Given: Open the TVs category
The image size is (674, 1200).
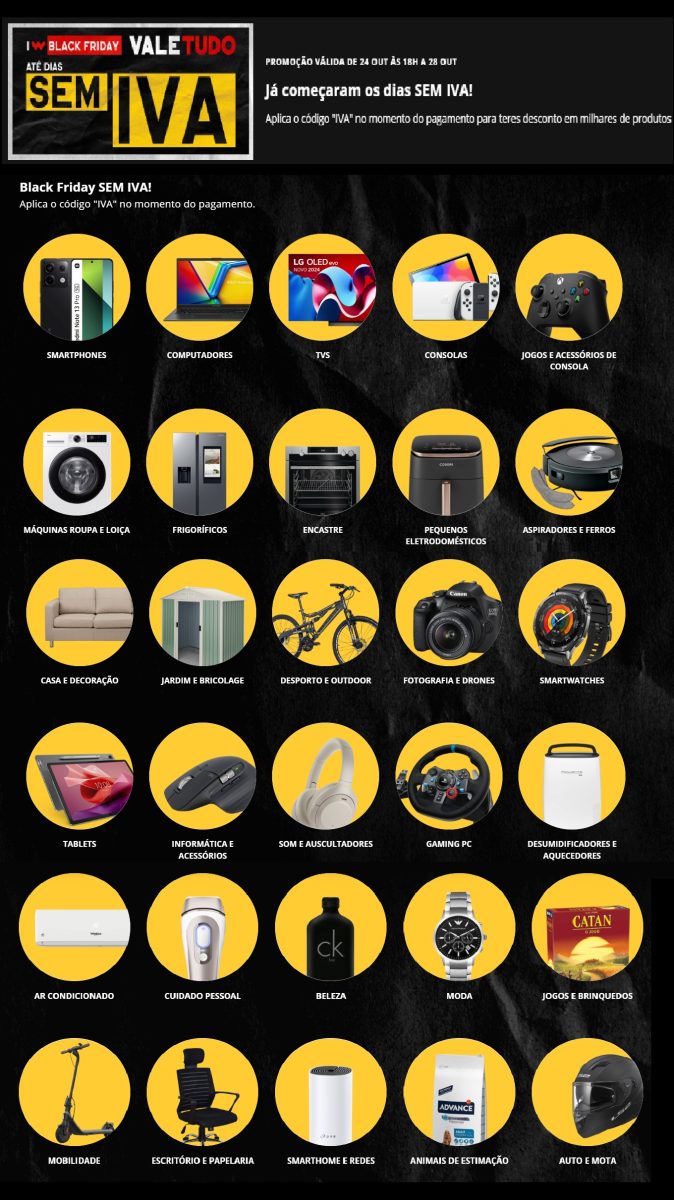Looking at the screenshot, I should click(322, 288).
